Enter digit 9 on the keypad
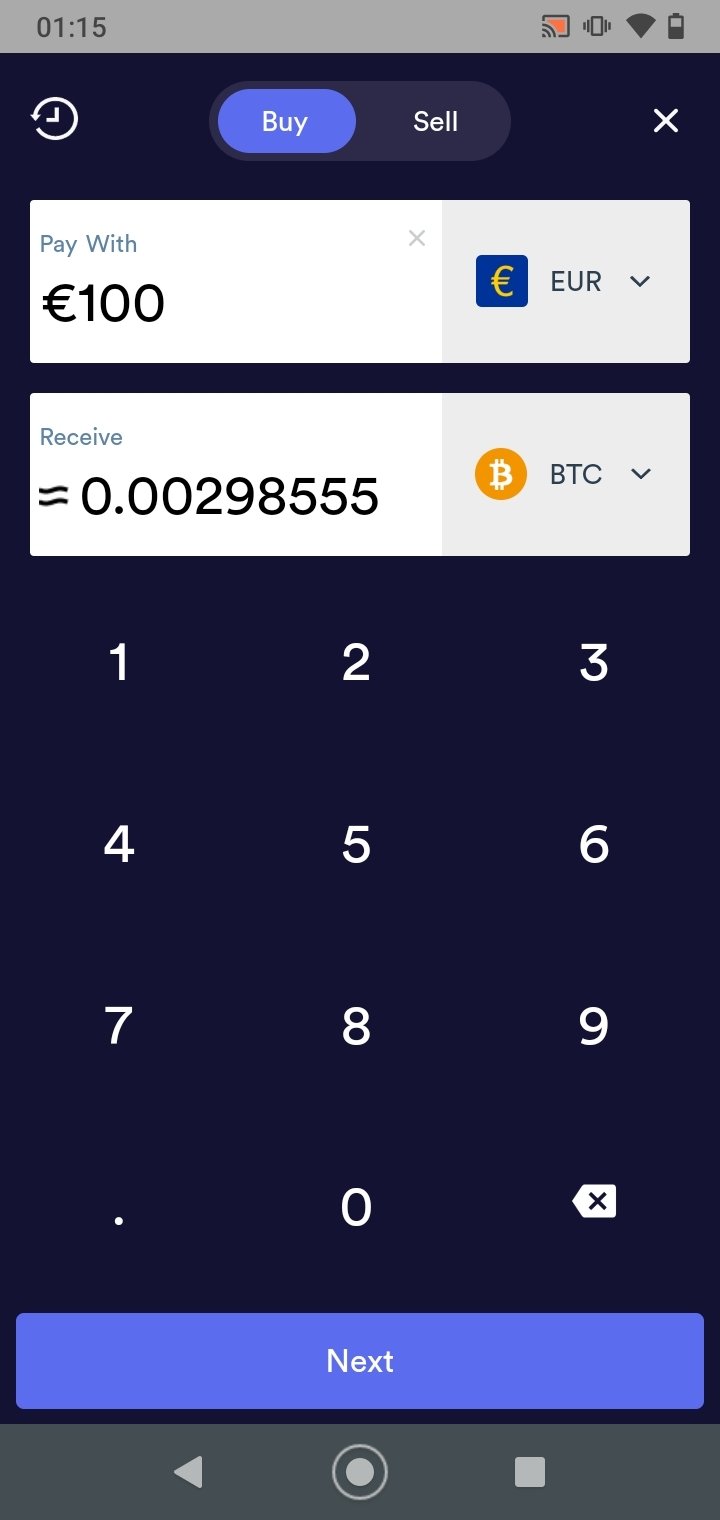 click(x=594, y=1026)
